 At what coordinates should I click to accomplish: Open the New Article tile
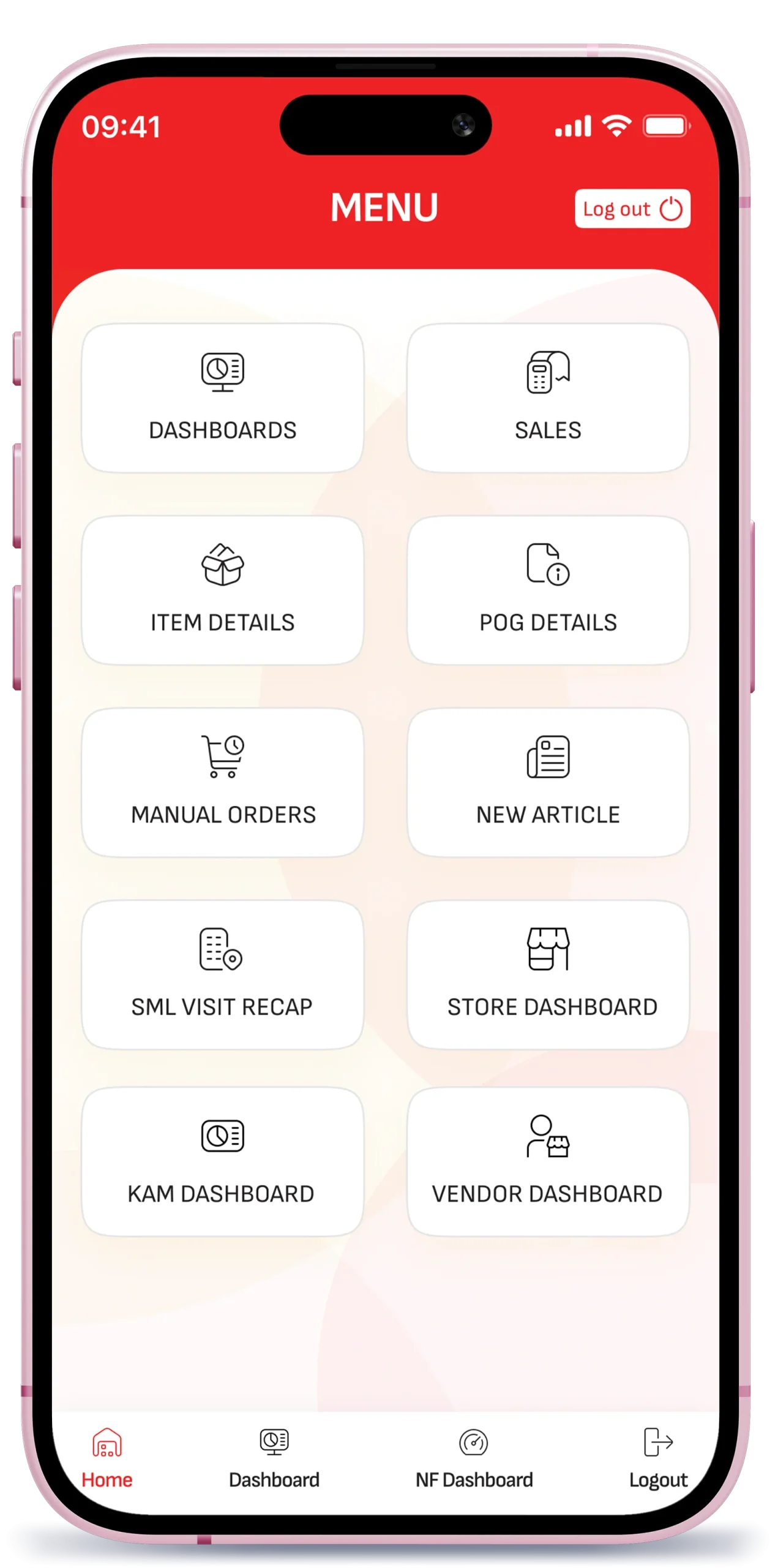(548, 782)
